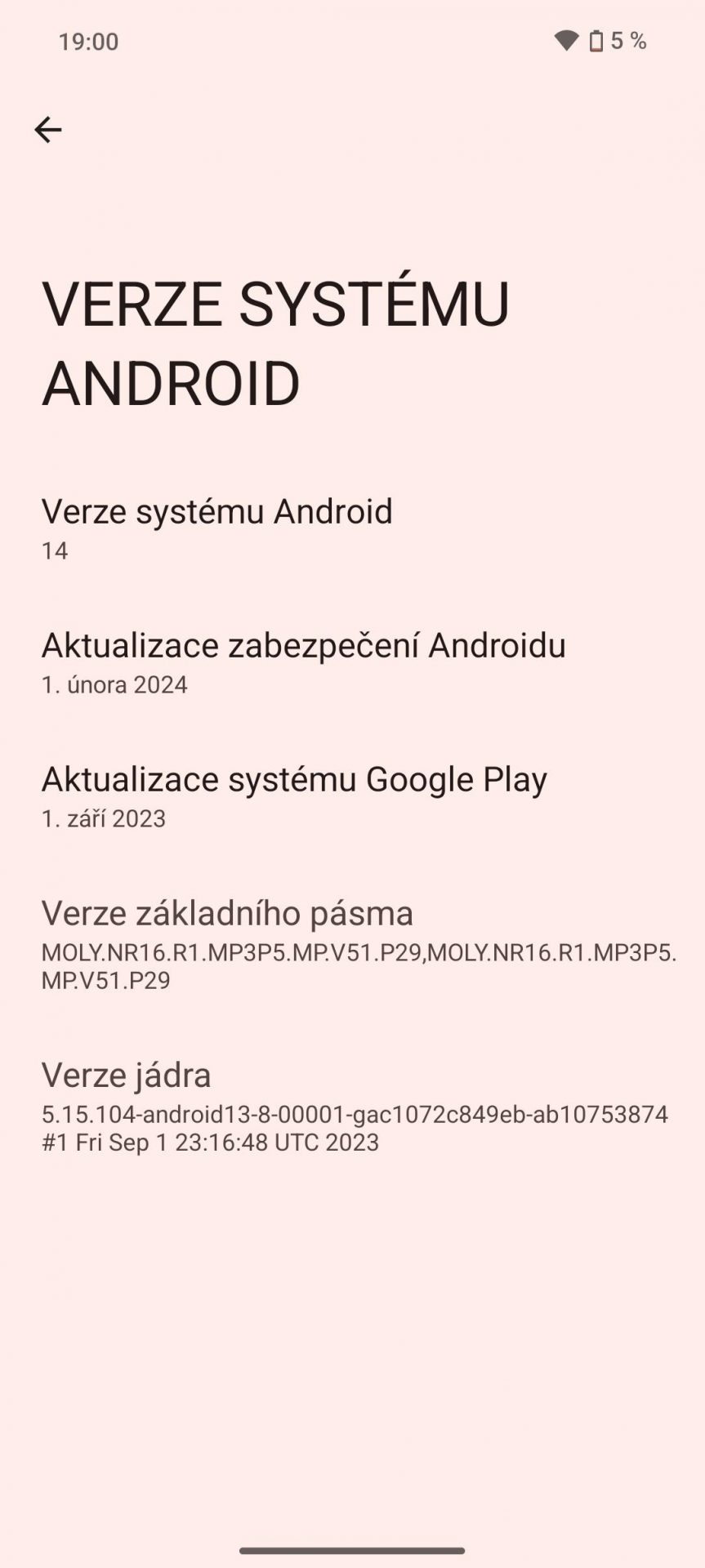Open Aktualizace zabezpečení Androidu
705x1568 pixels.
click(303, 661)
